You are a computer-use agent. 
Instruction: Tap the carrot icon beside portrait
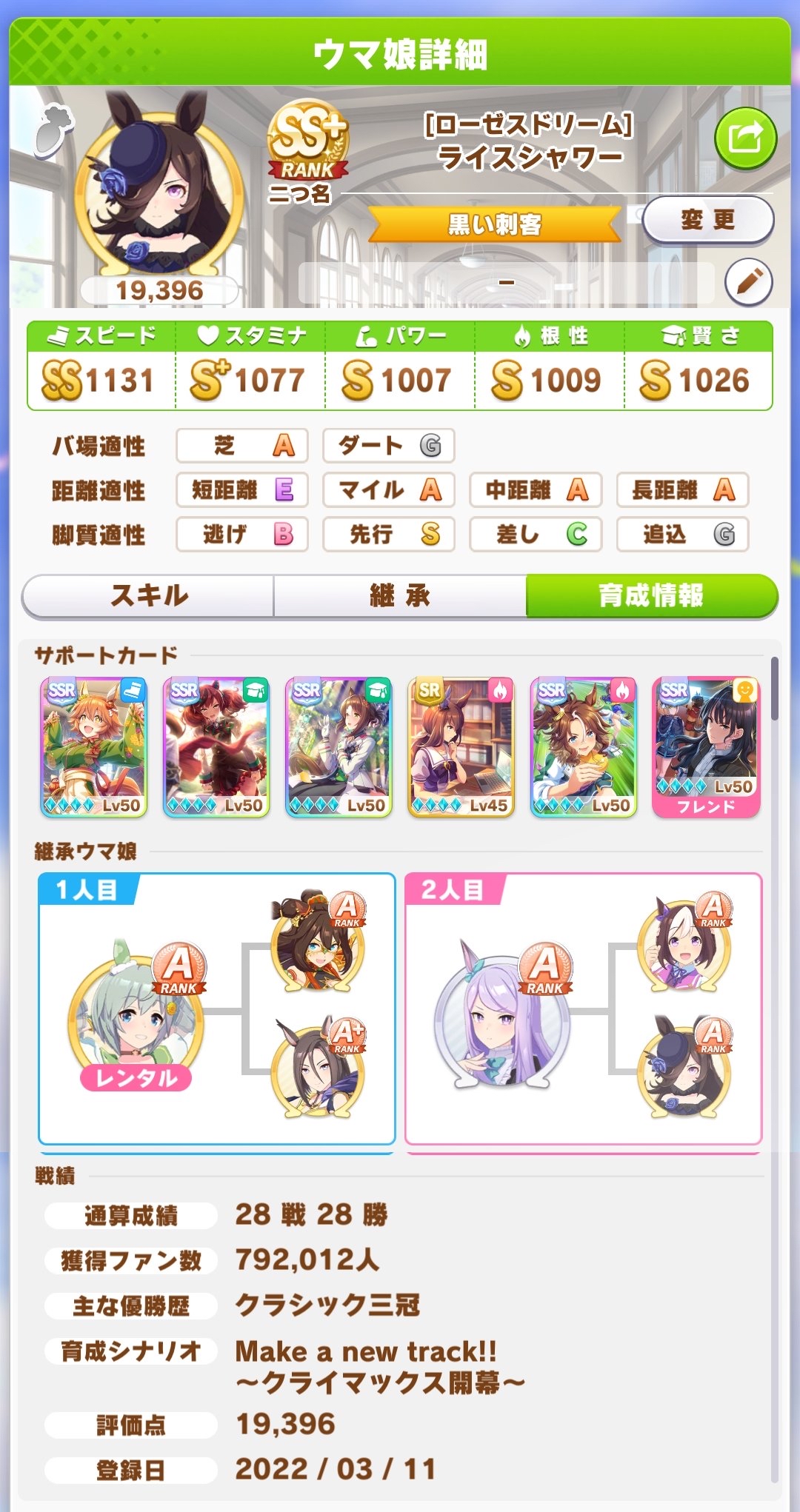[53, 130]
